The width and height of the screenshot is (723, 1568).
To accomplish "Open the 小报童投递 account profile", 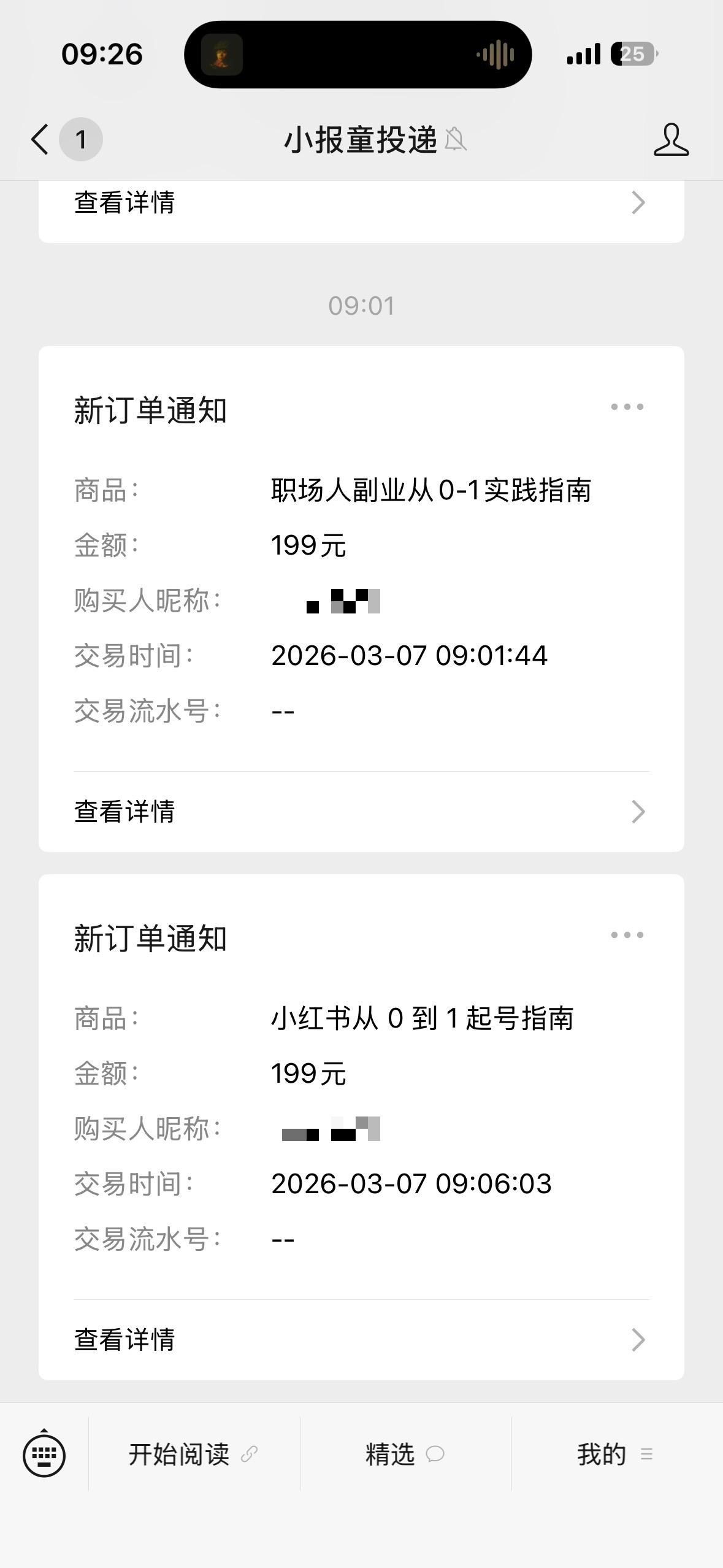I will (x=671, y=140).
